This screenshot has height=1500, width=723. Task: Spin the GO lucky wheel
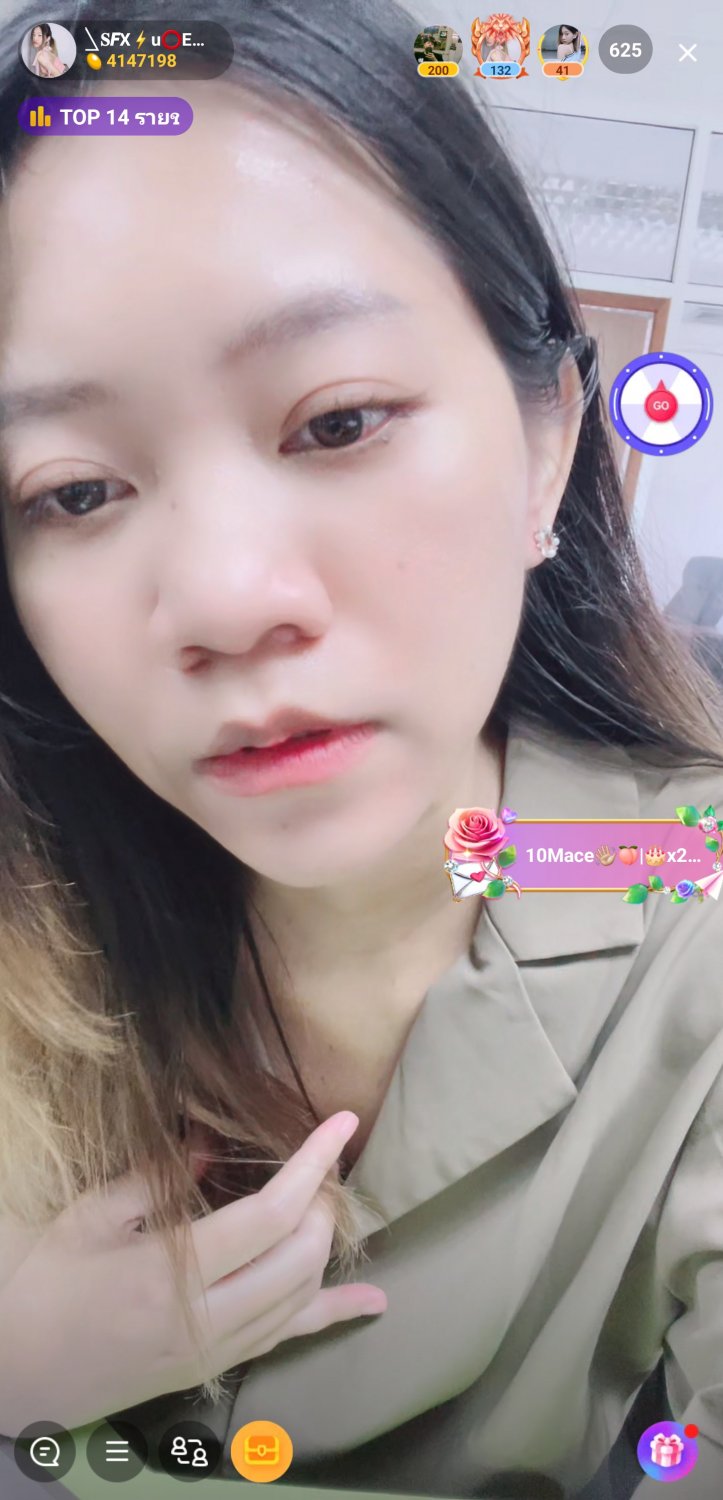tap(661, 405)
